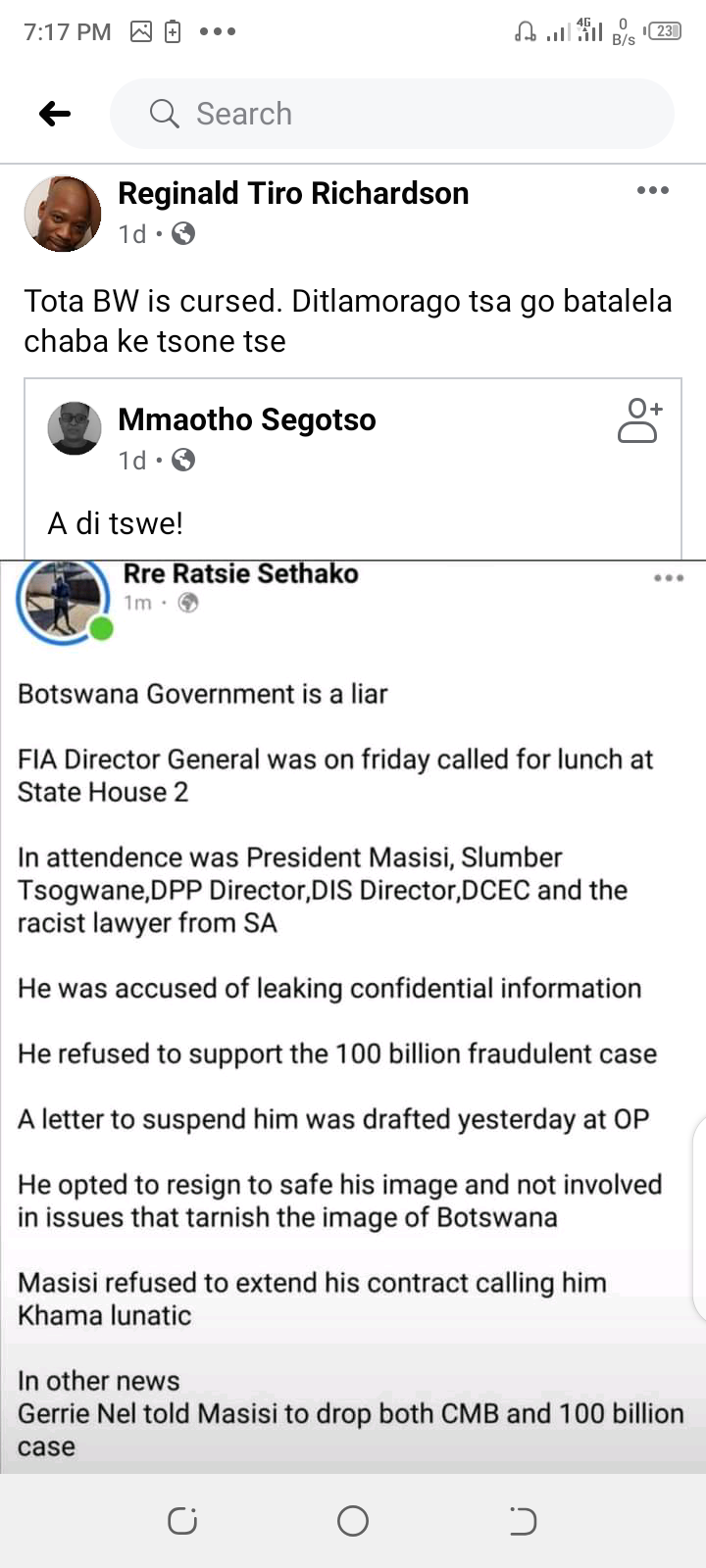
Task: Add Mmaotho Segotso as a friend
Action: pos(639,420)
